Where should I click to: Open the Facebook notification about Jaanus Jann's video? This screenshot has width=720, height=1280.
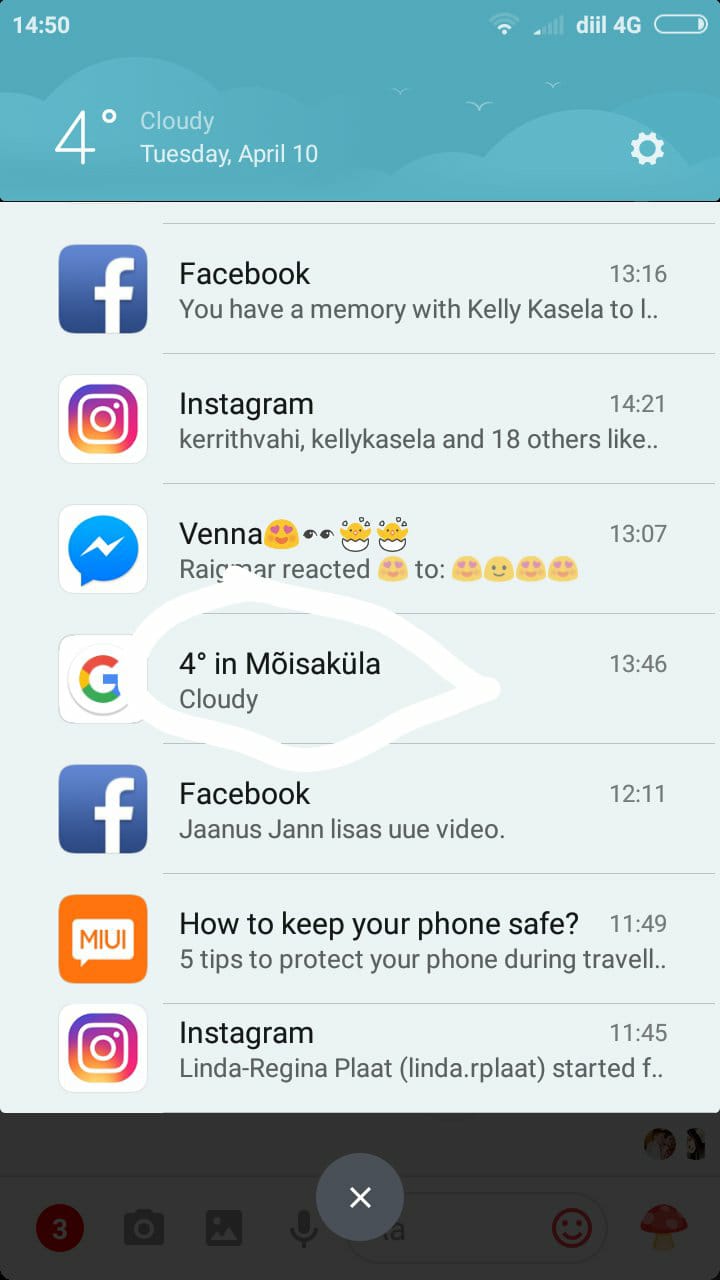(360, 809)
